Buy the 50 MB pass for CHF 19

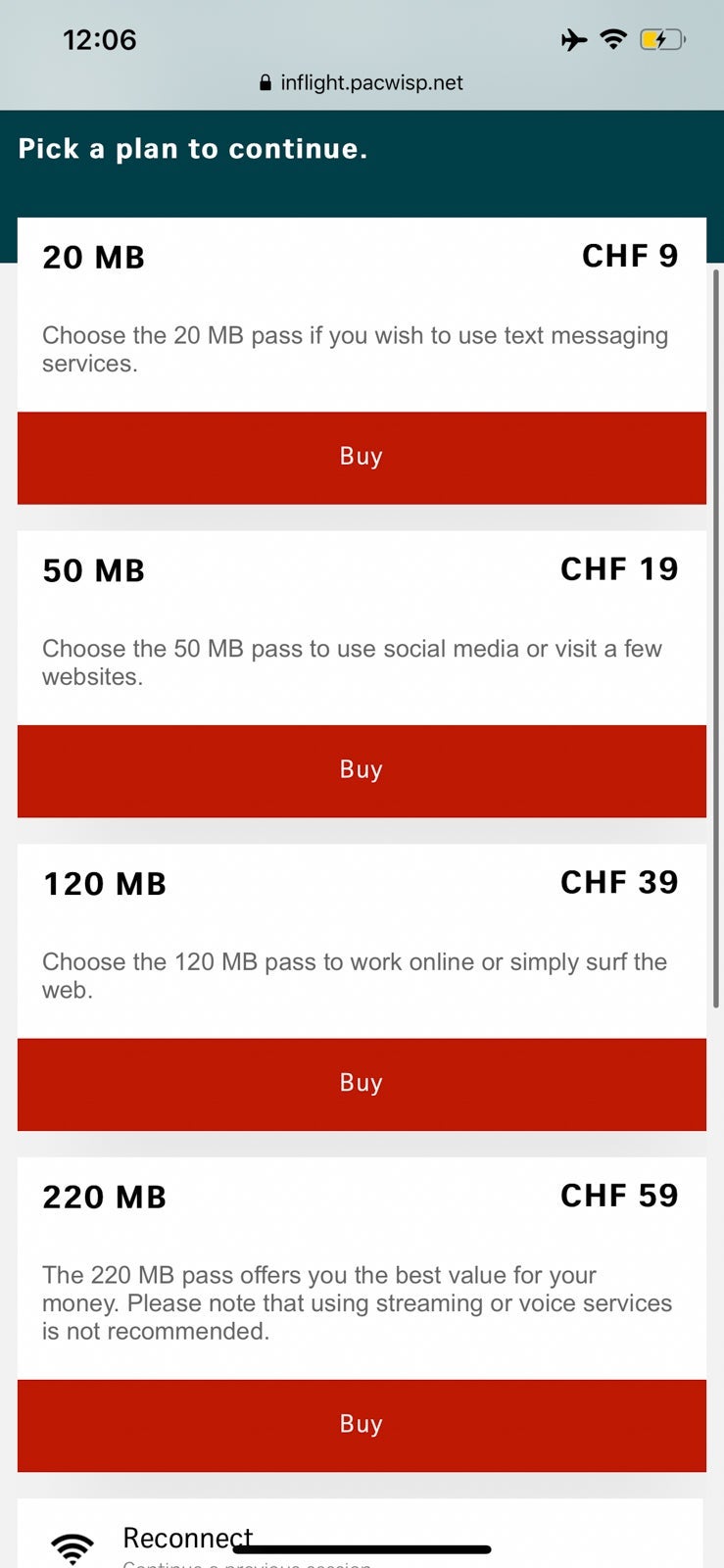(362, 771)
